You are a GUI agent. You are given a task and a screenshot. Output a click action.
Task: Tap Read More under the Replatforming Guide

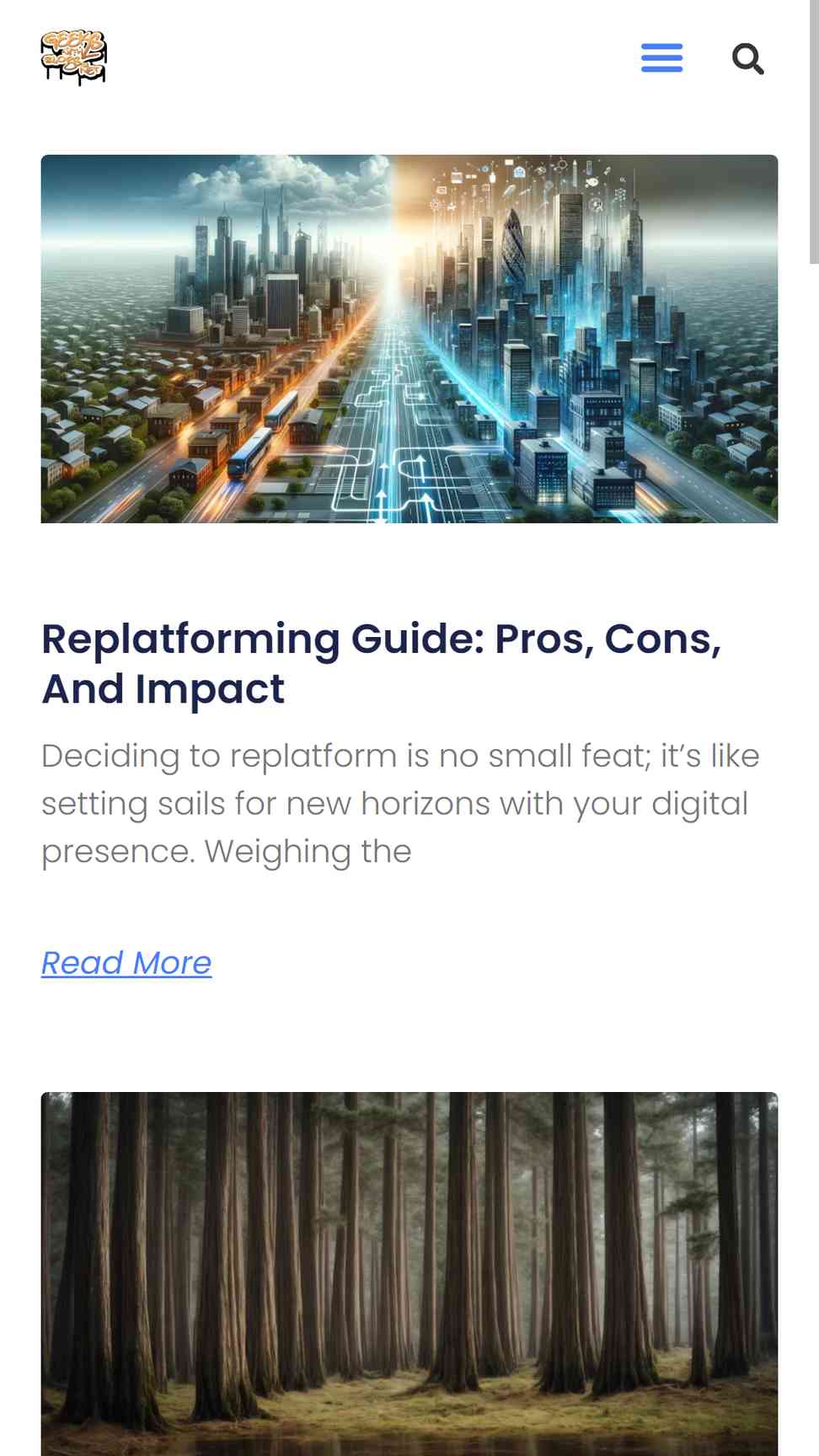click(126, 962)
